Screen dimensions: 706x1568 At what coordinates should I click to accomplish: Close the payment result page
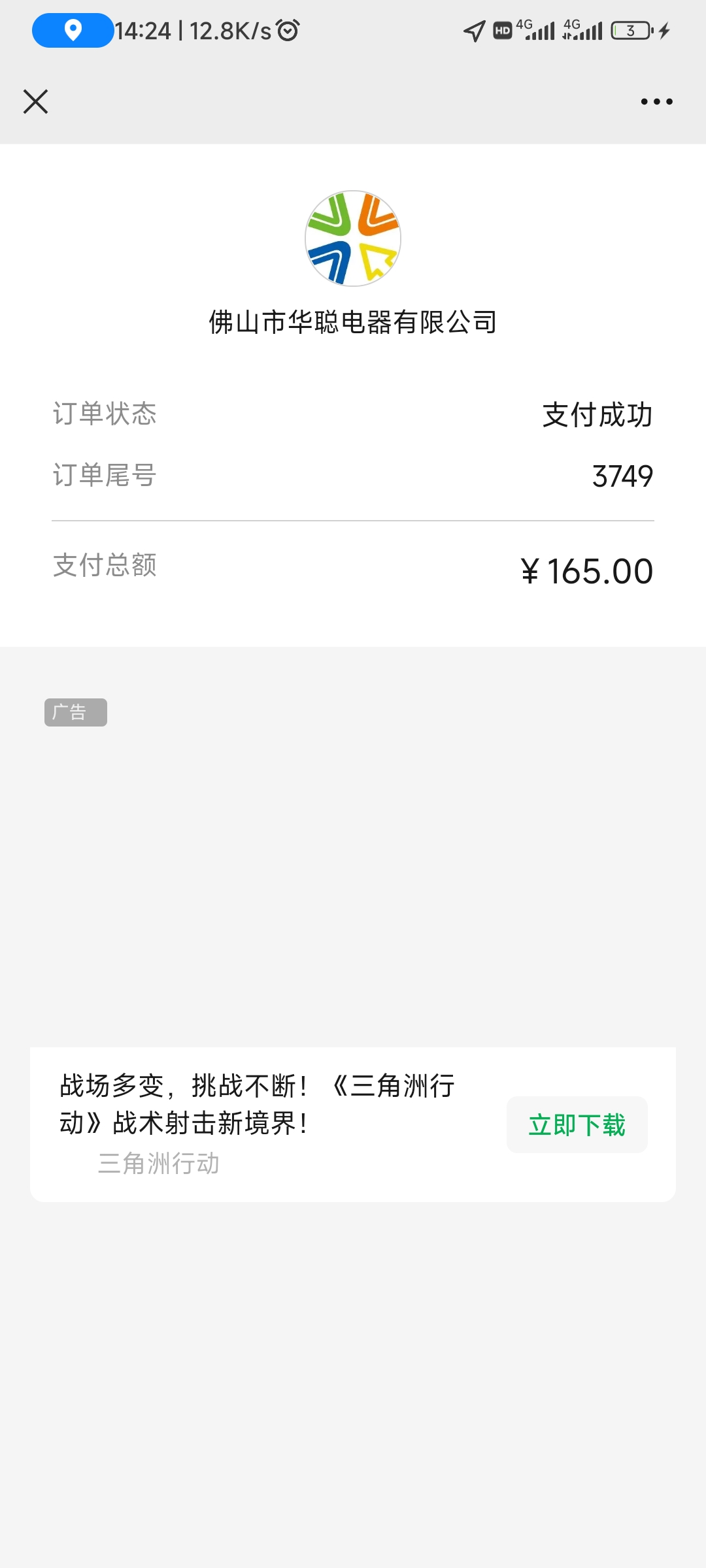click(36, 102)
